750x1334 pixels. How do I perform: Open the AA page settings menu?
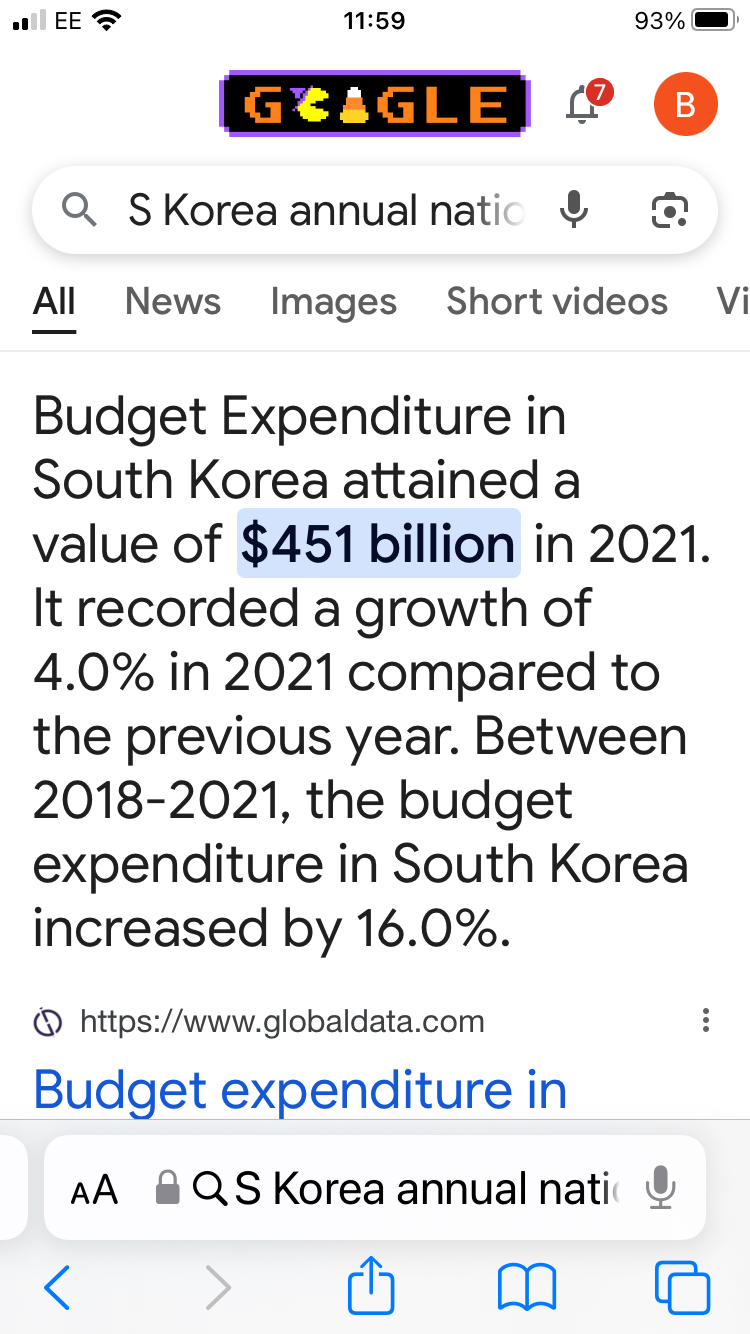(95, 1189)
